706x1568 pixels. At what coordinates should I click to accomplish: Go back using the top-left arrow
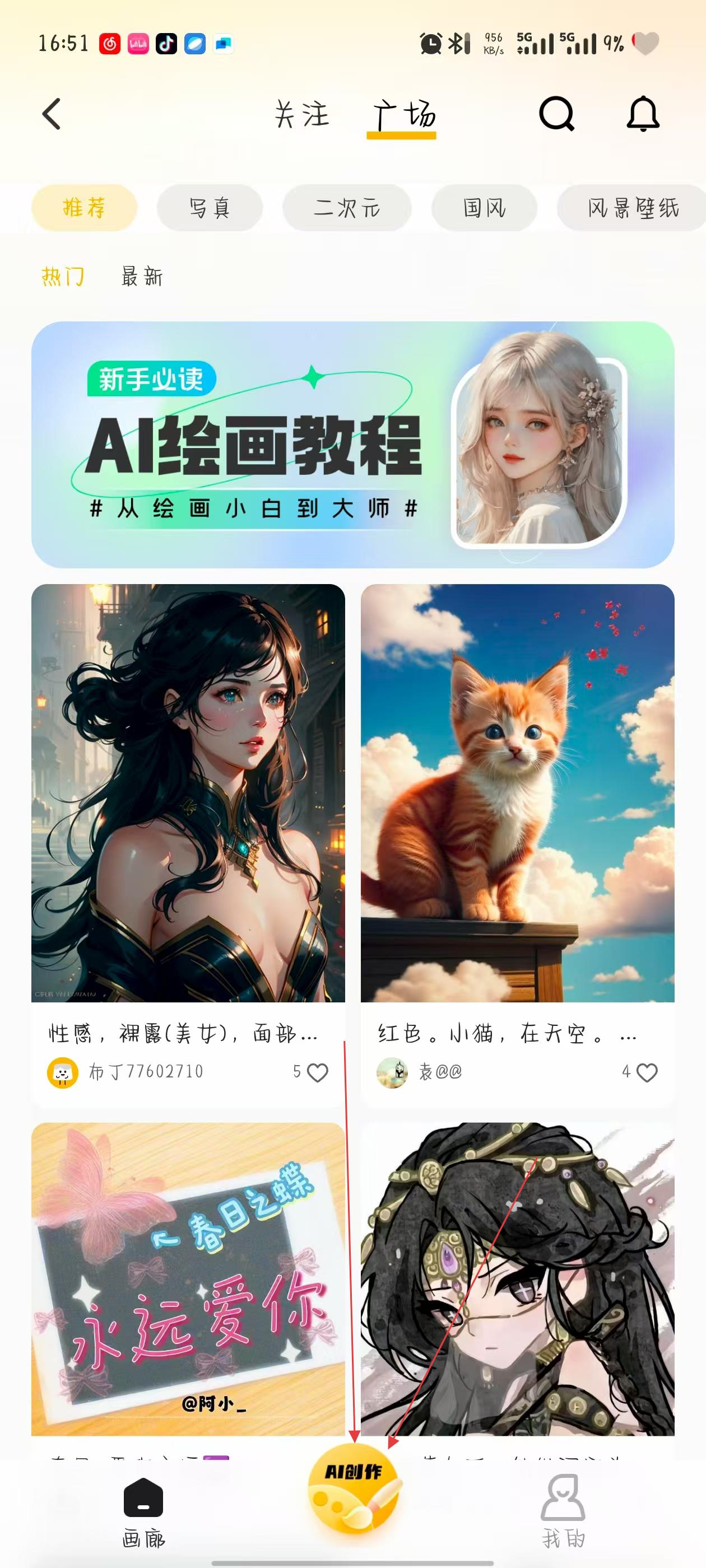[52, 114]
